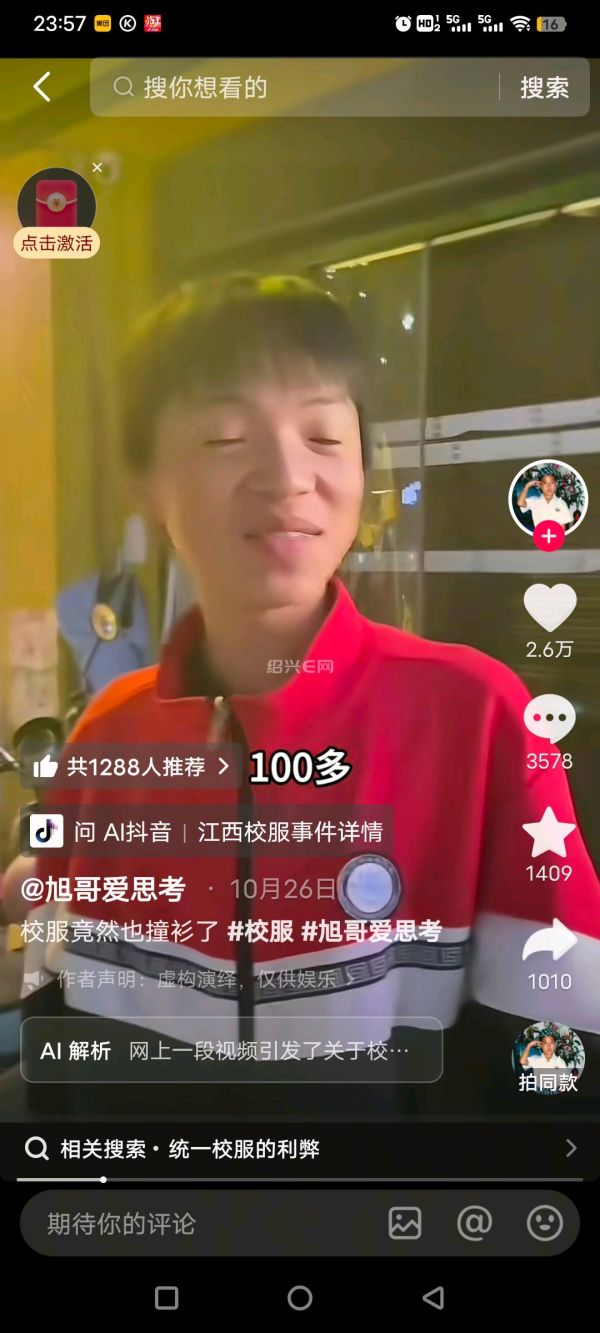The image size is (600, 1333).
Task: Open the #校服 hashtag
Action: (261, 931)
